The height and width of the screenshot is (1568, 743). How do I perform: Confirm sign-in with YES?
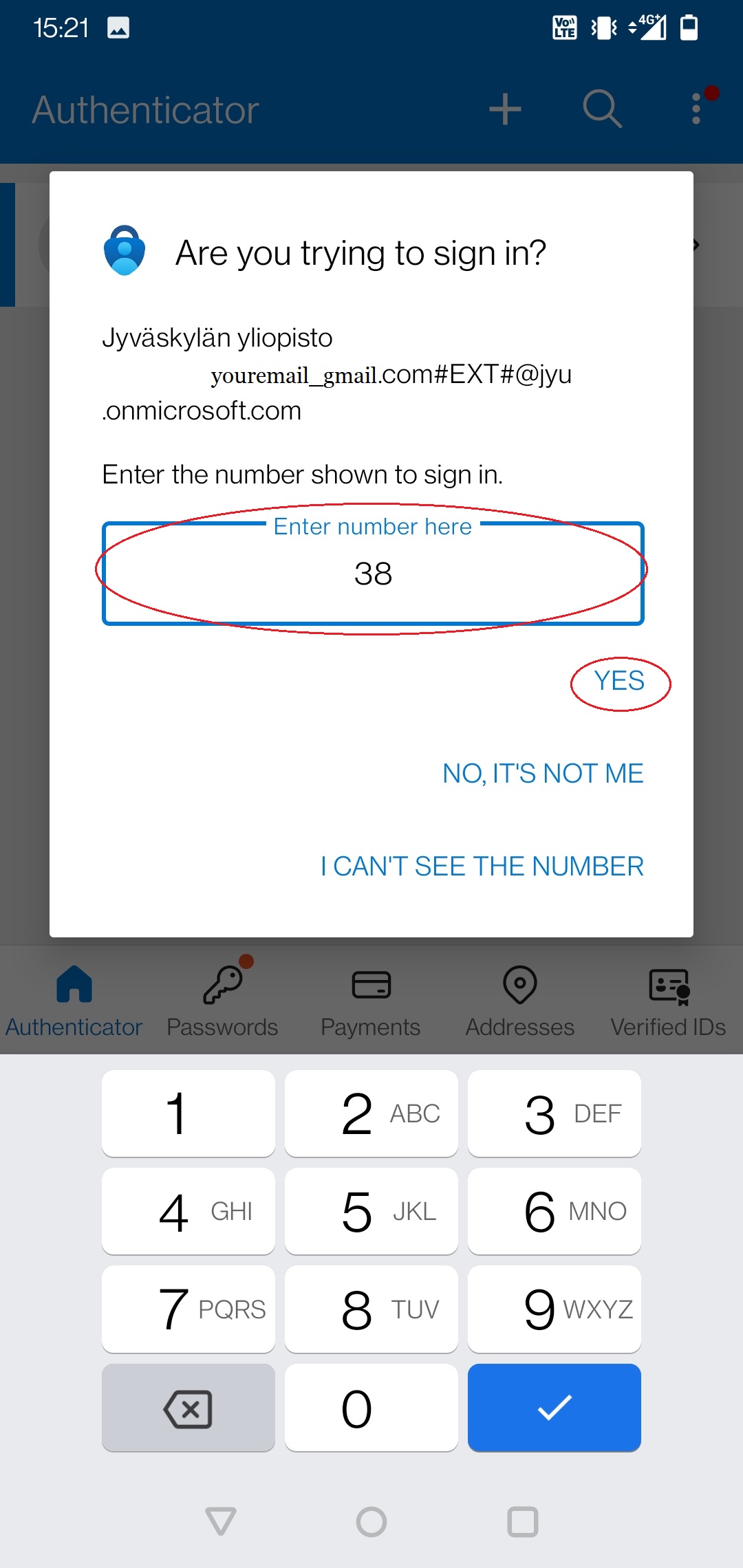[x=619, y=681]
